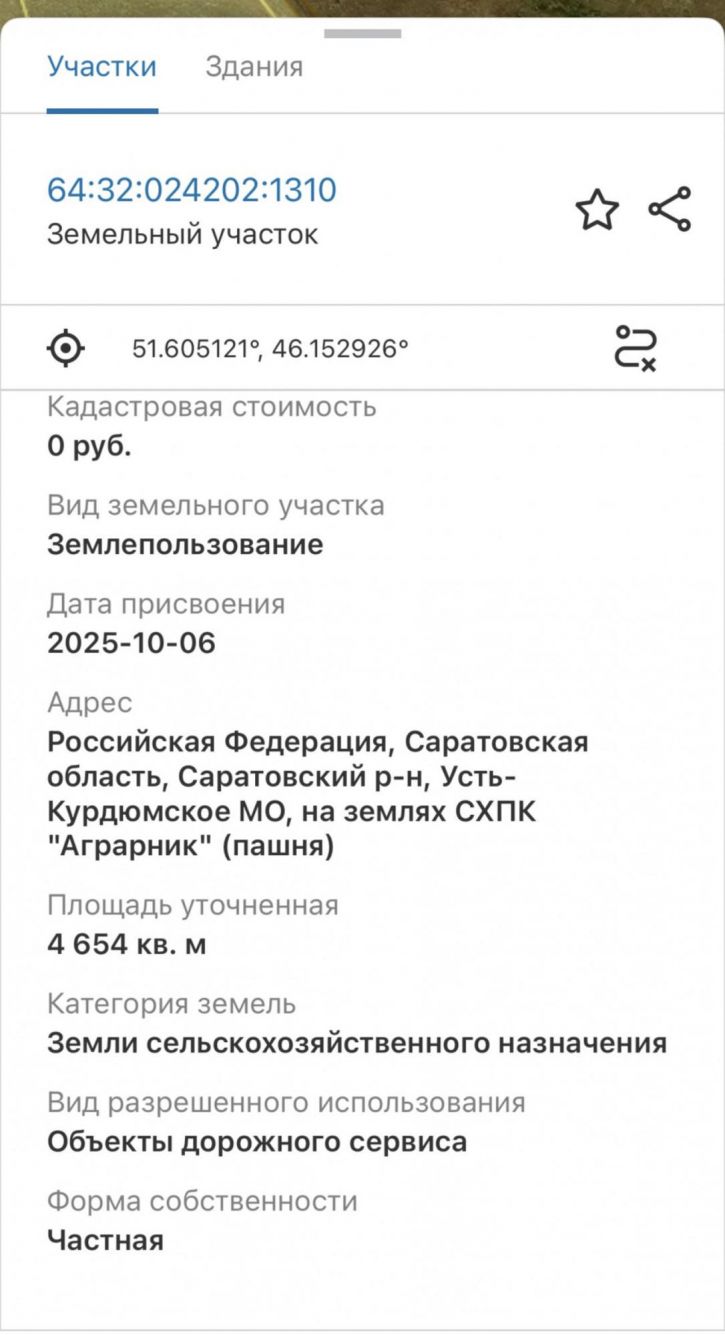Tap Земли сельскохозяйственного назначения text
725x1335 pixels.
click(357, 1042)
